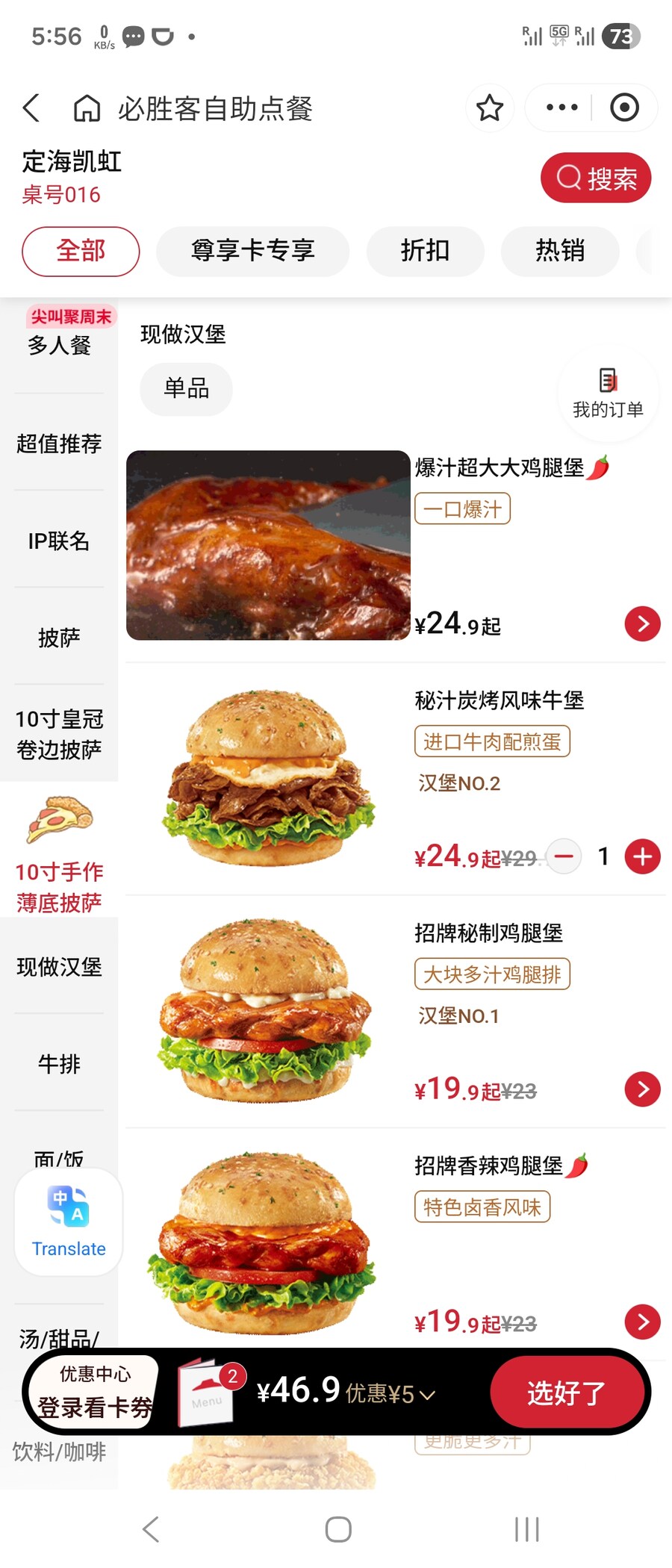Add one more 秘汁炭烤风味牛堡

coord(642,856)
